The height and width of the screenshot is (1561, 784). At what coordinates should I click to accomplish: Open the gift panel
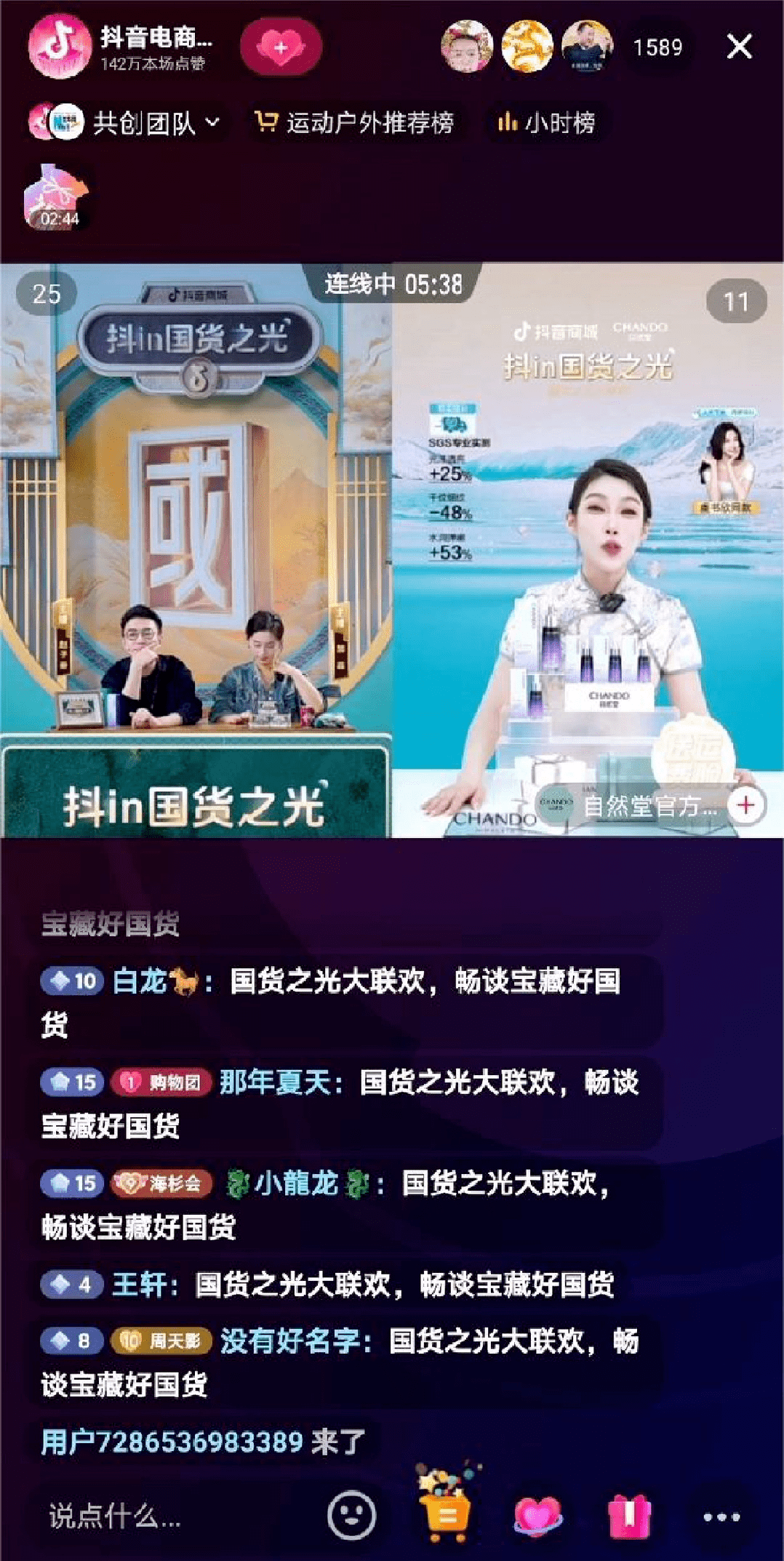point(629,1516)
